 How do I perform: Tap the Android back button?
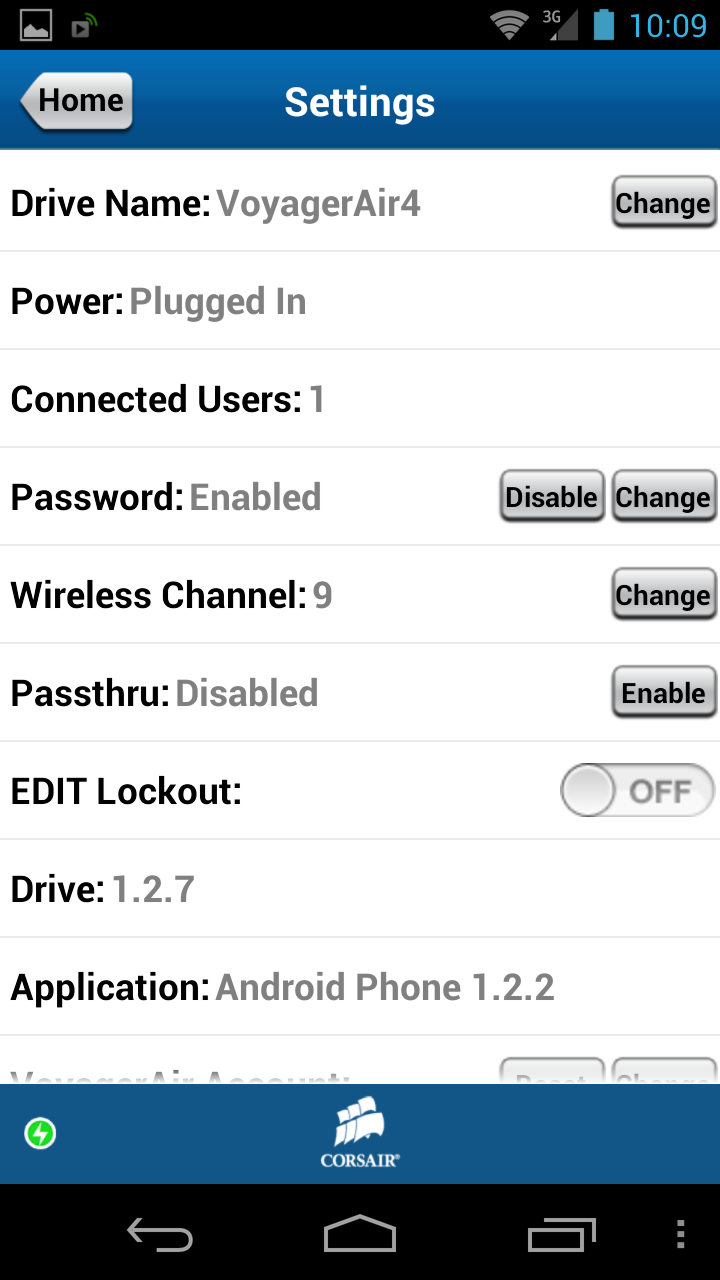point(160,1234)
